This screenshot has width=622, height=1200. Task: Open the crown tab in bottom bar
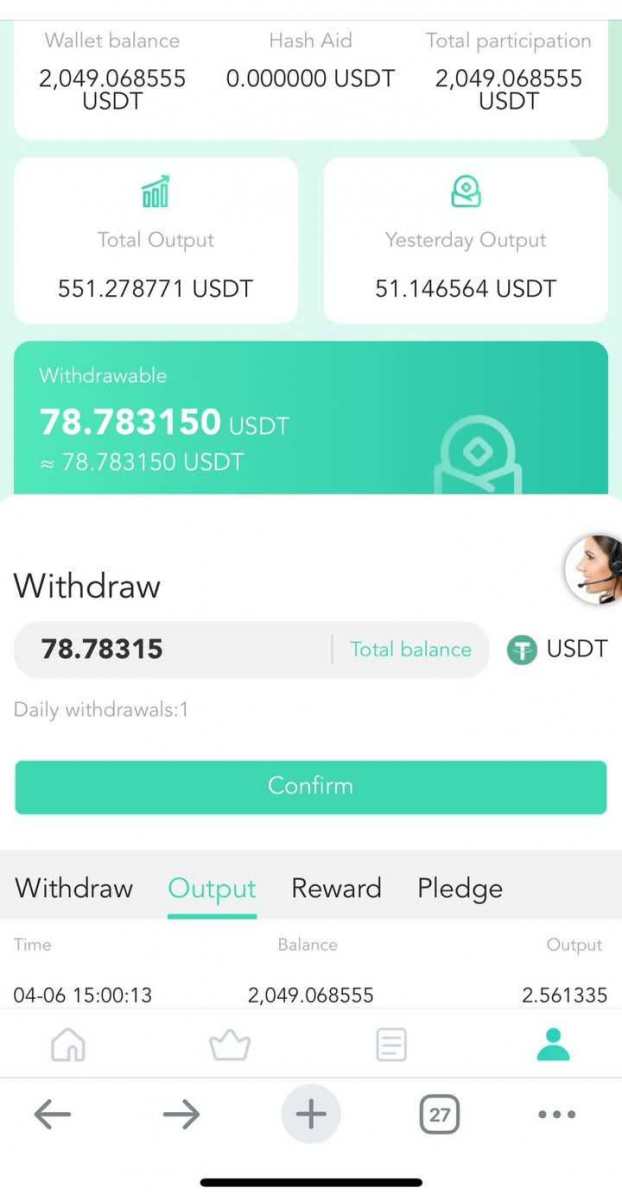229,1045
